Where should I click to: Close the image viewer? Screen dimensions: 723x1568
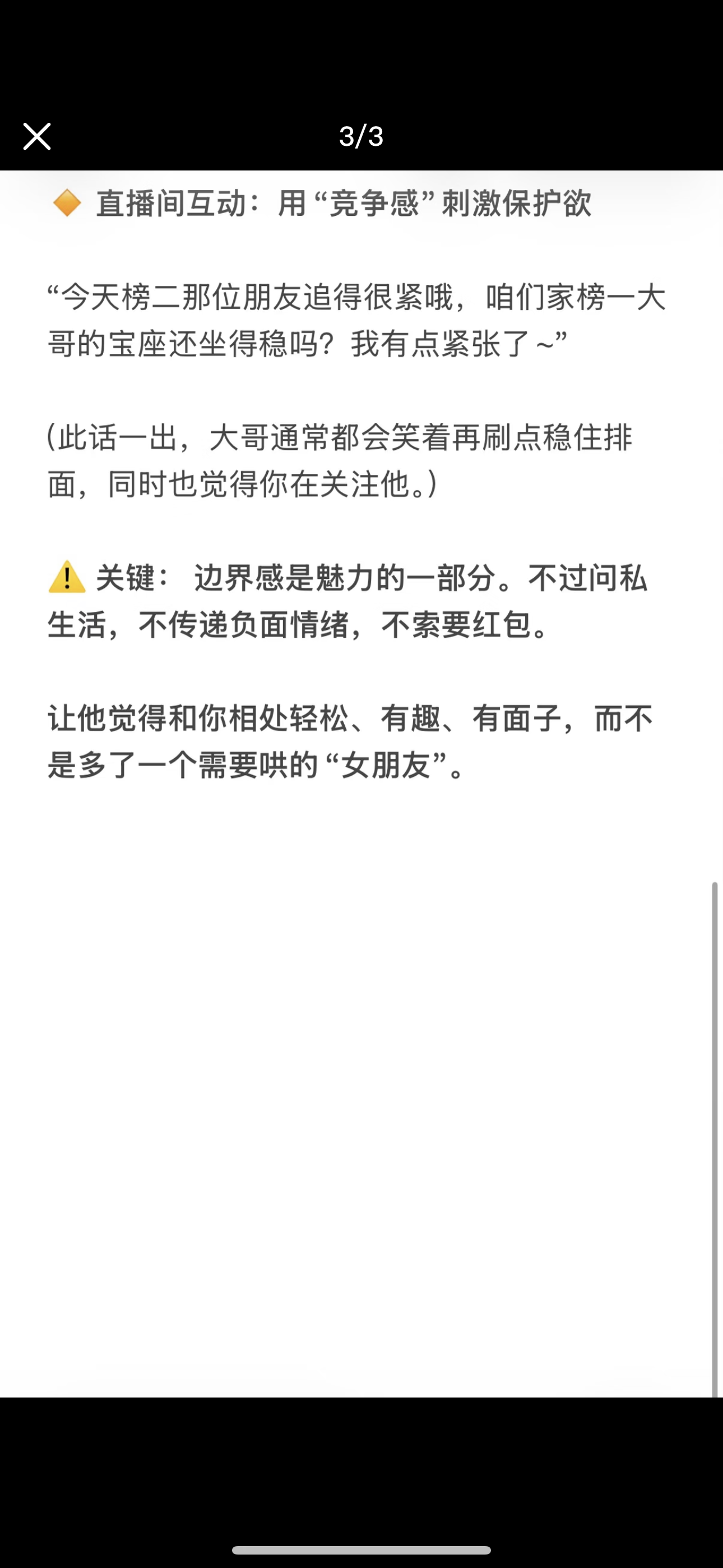pos(36,136)
